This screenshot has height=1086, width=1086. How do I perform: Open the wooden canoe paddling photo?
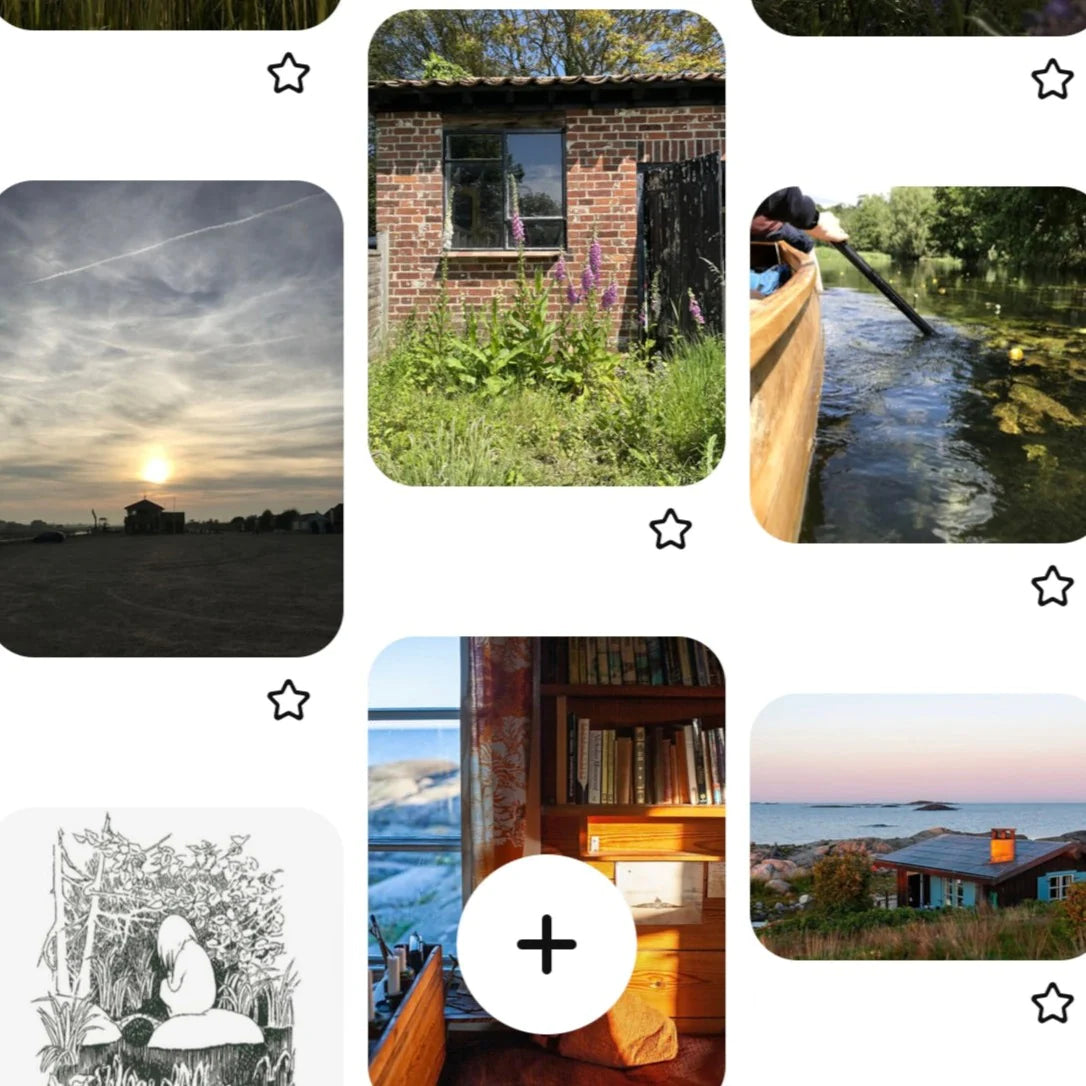[918, 365]
